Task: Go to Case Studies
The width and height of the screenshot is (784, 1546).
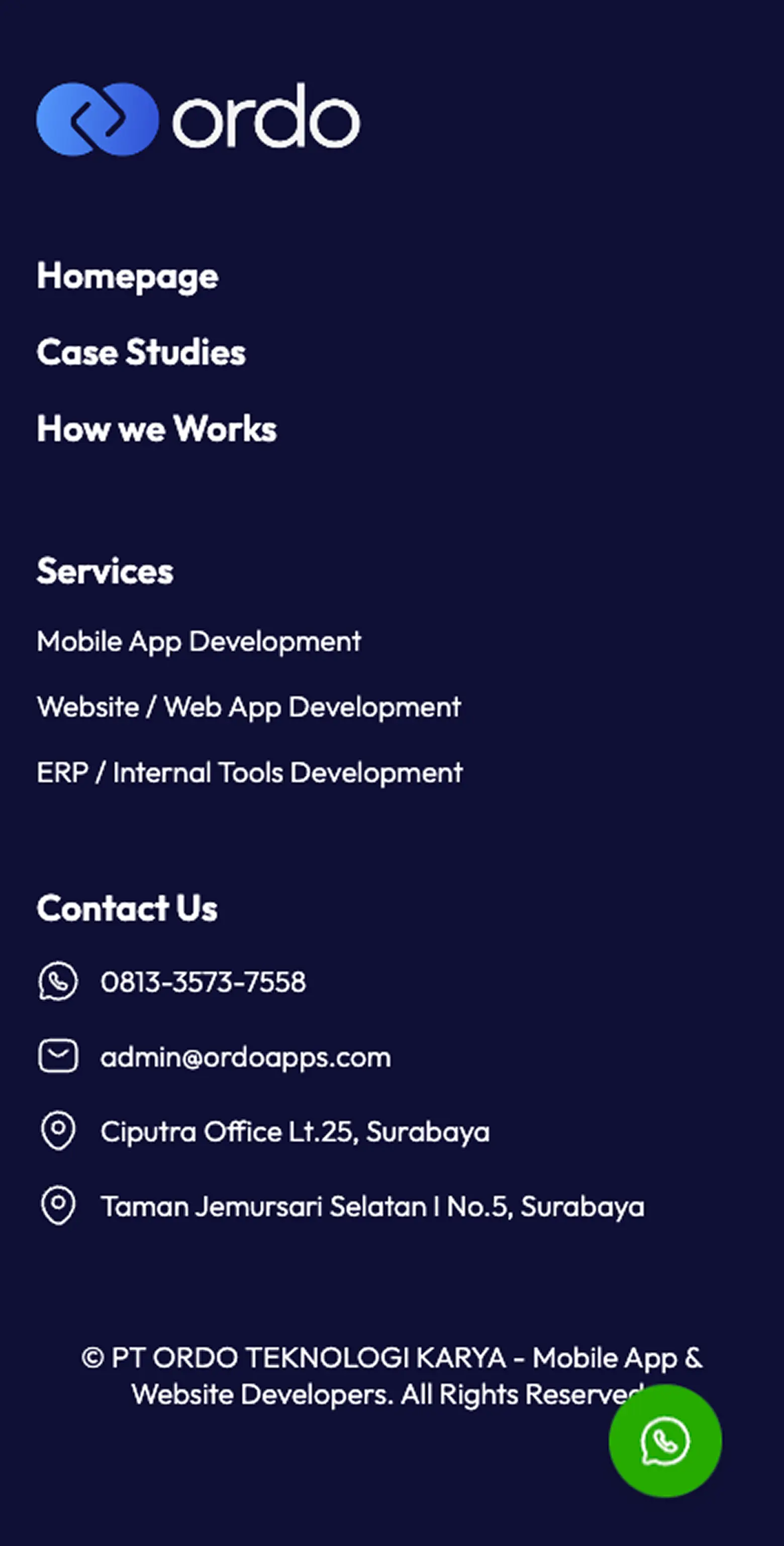Action: [141, 352]
